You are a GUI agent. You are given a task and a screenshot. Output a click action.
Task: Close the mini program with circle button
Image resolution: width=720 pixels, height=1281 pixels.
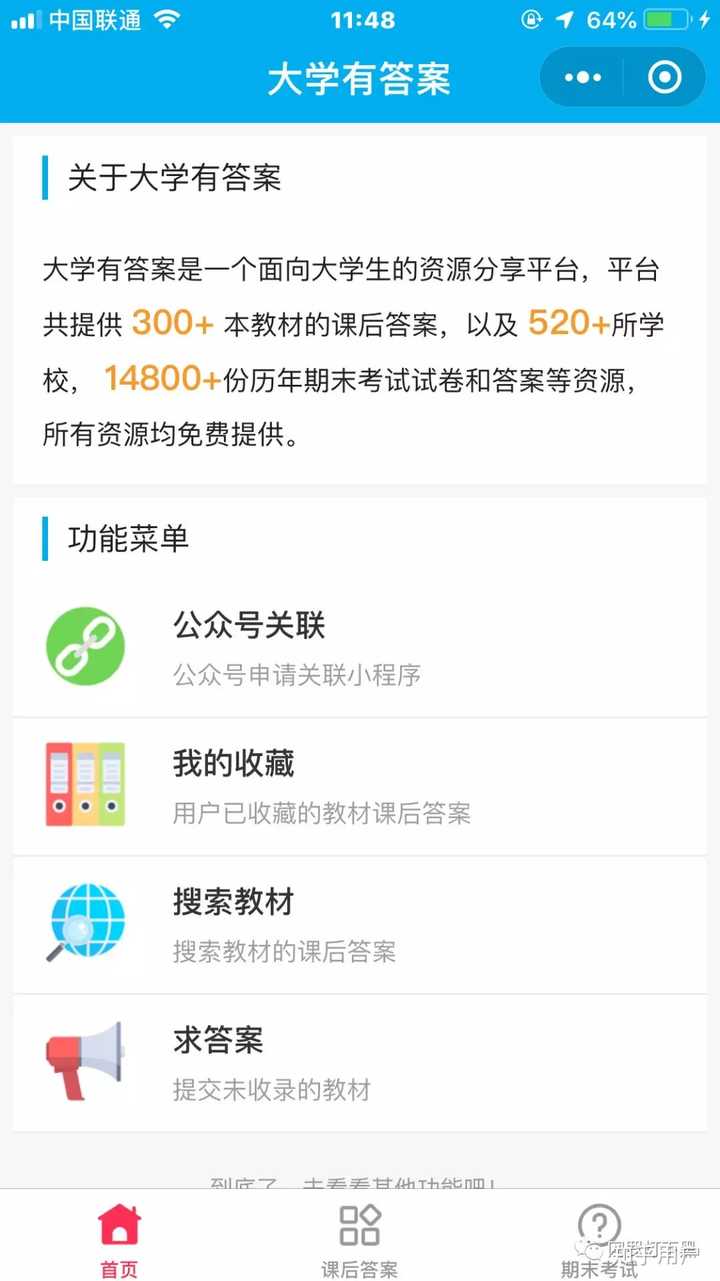pyautogui.click(x=664, y=78)
